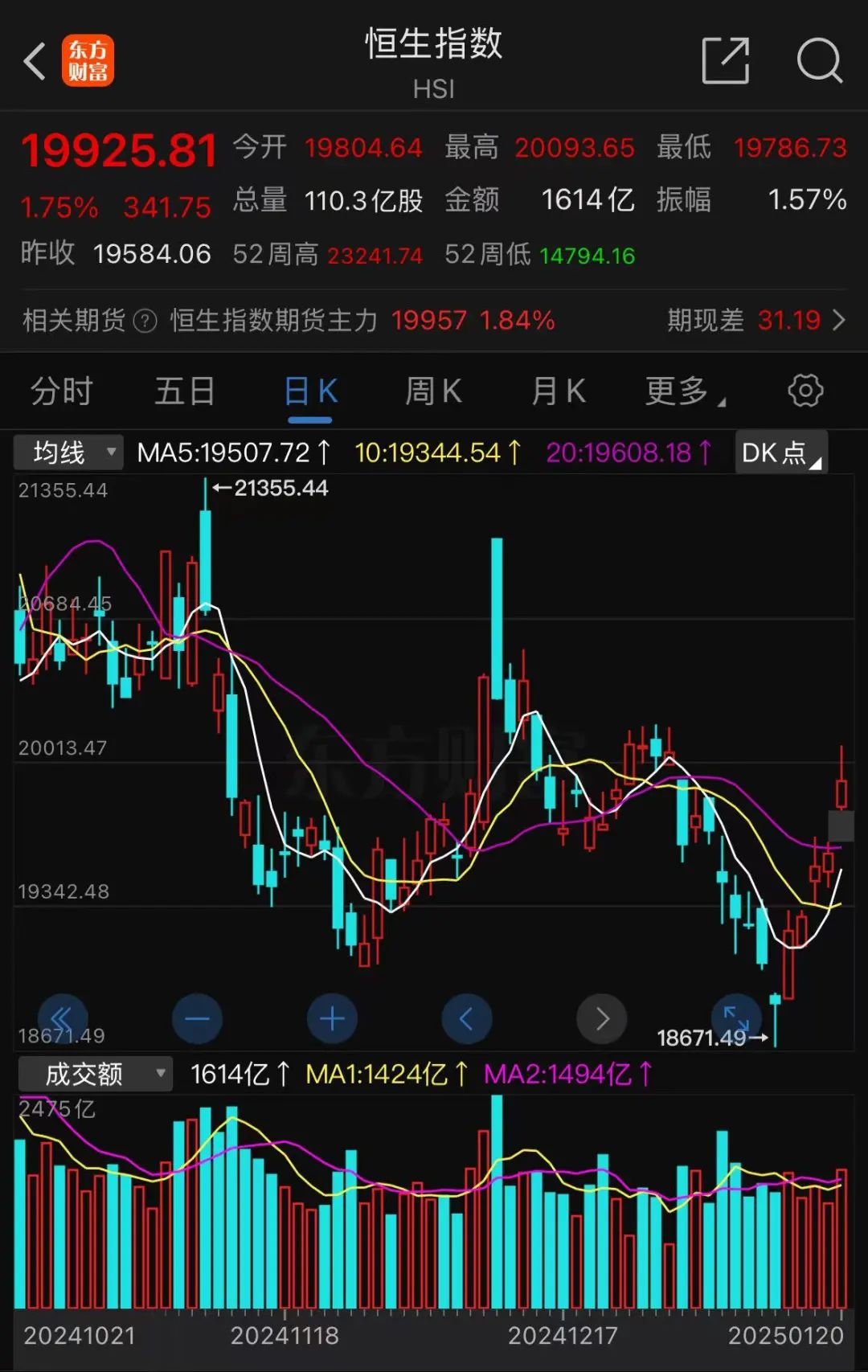Image resolution: width=868 pixels, height=1372 pixels.
Task: Zoom in the candlestick chart with plus button
Action: point(332,1018)
